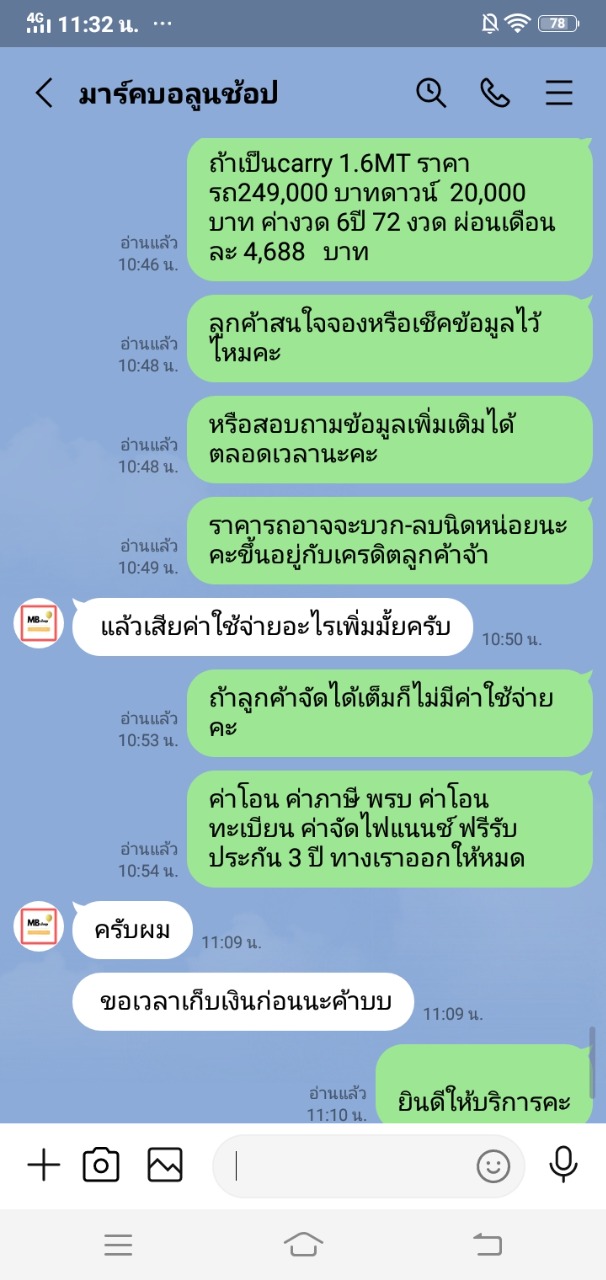Open the chat hamburger menu
Image resolution: width=606 pixels, height=1280 pixels.
[559, 93]
